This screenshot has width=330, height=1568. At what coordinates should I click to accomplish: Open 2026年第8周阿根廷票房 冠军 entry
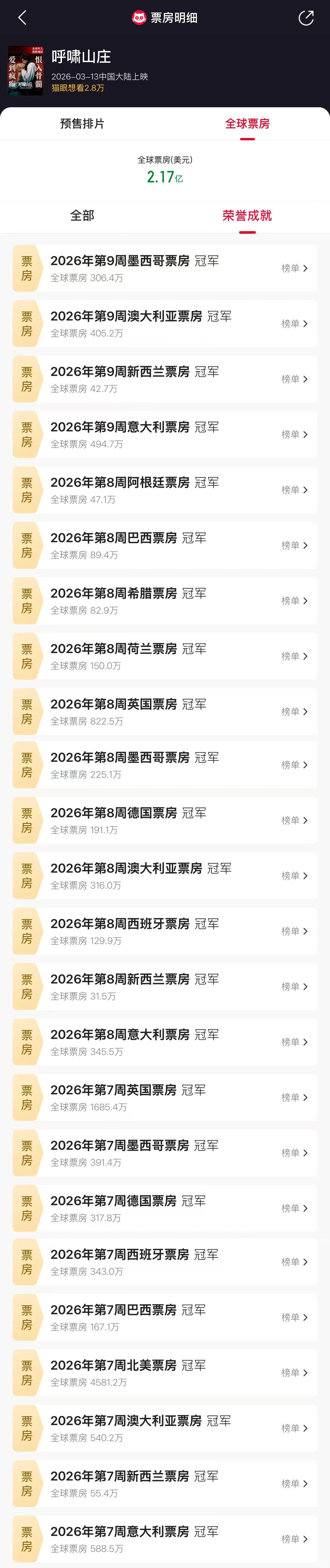click(164, 490)
